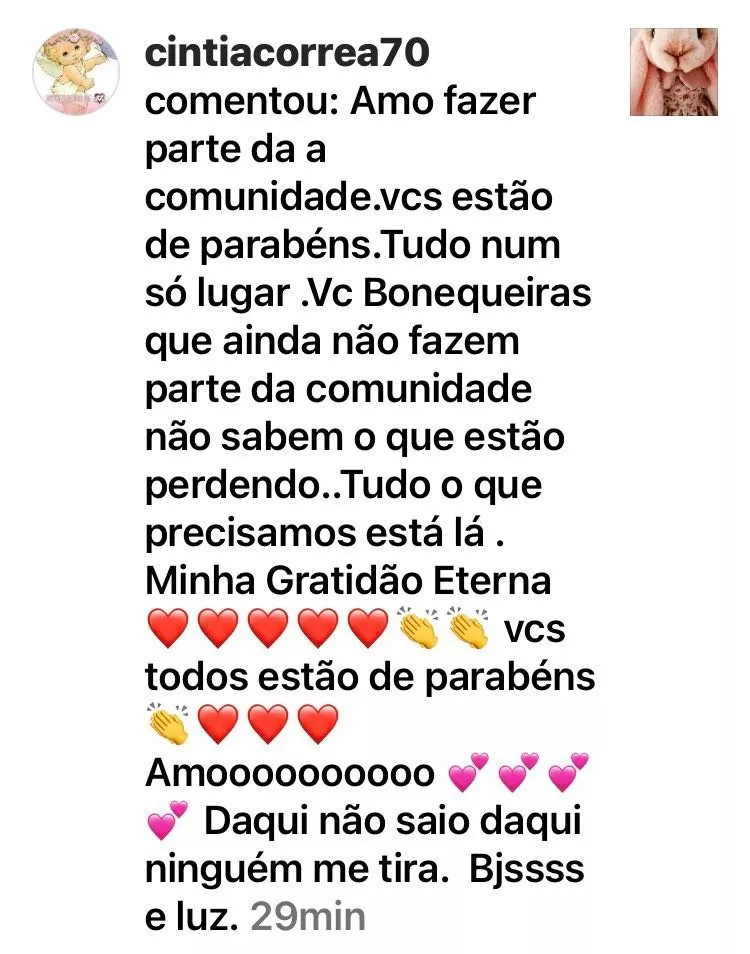Tap the cintiacorrea70 username link
This screenshot has height=954, width=750.
pos(287,54)
